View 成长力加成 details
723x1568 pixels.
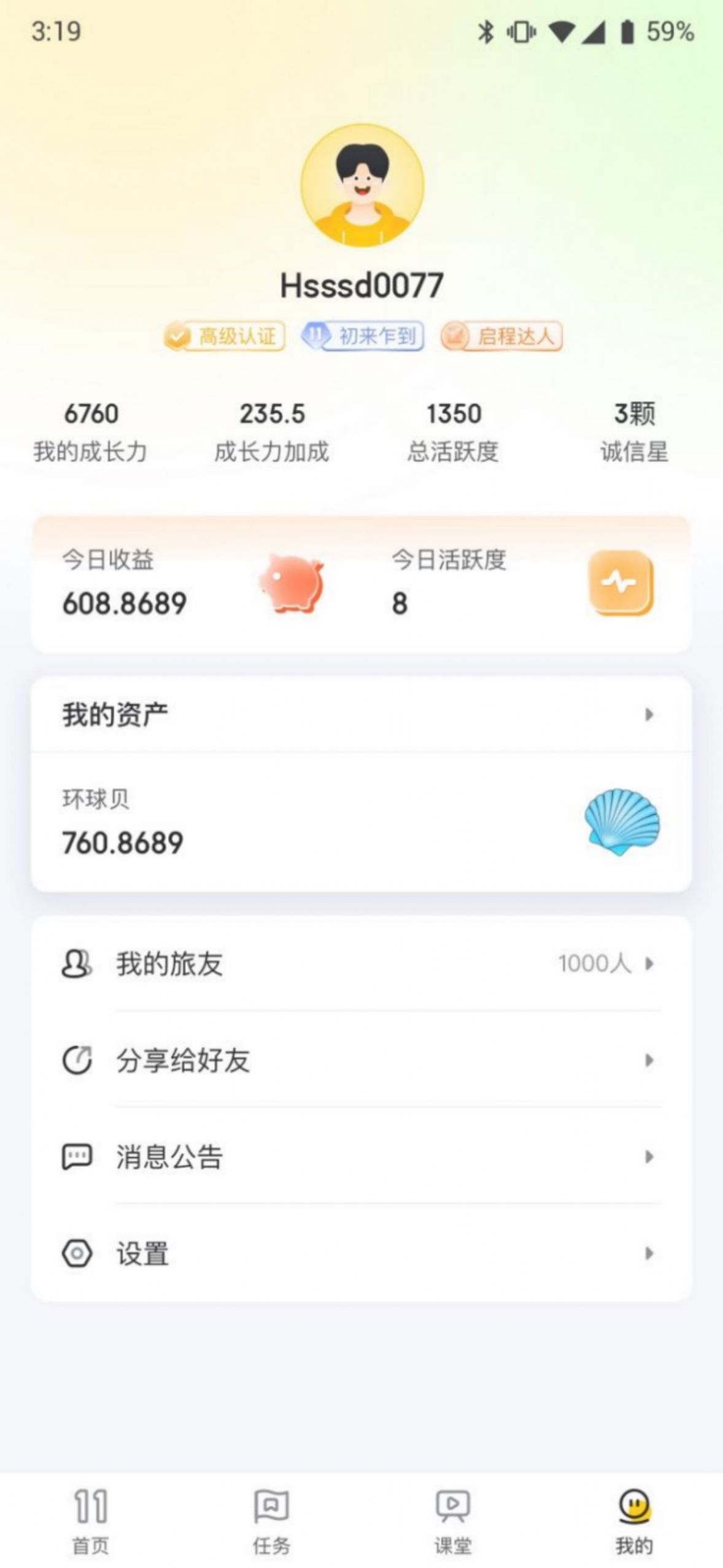271,432
